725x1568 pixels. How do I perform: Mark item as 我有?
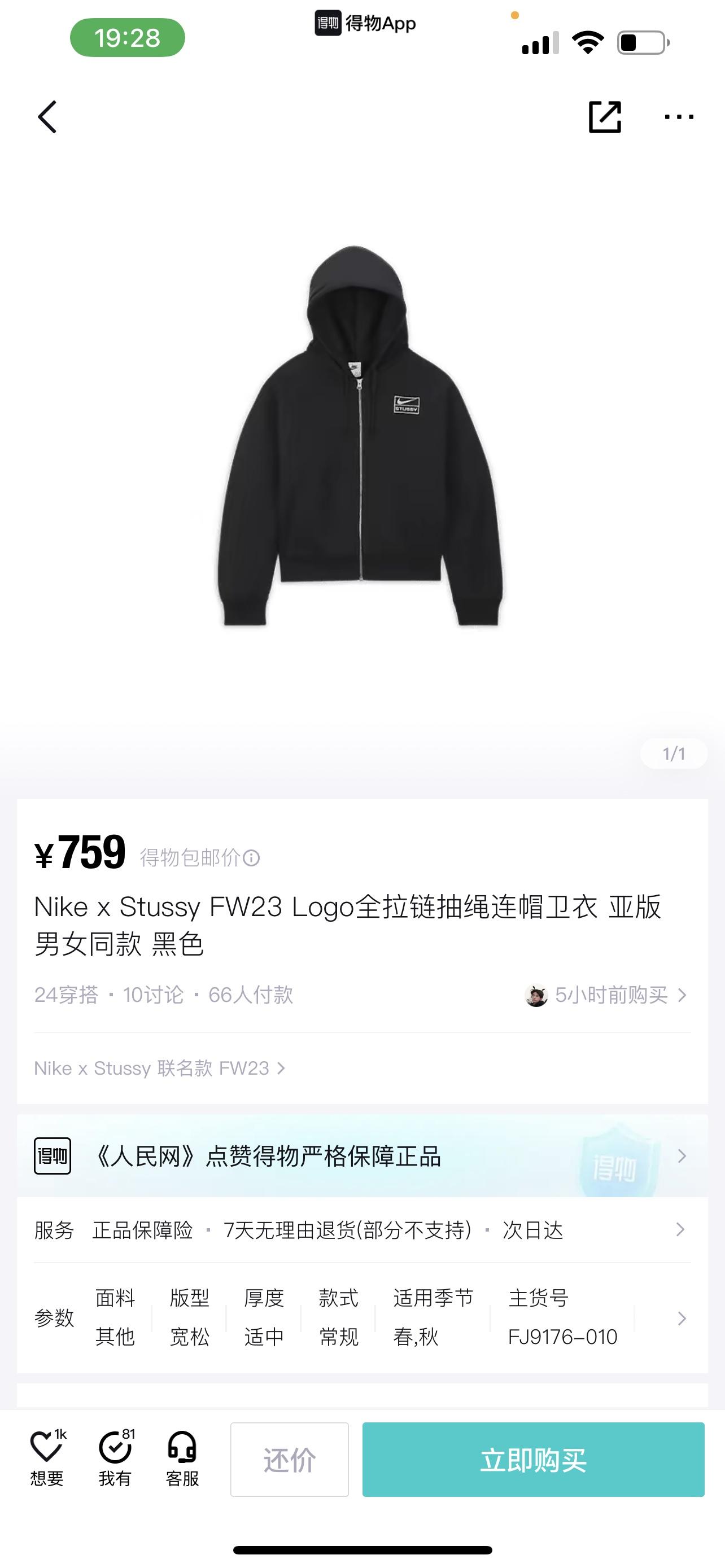coord(115,1458)
